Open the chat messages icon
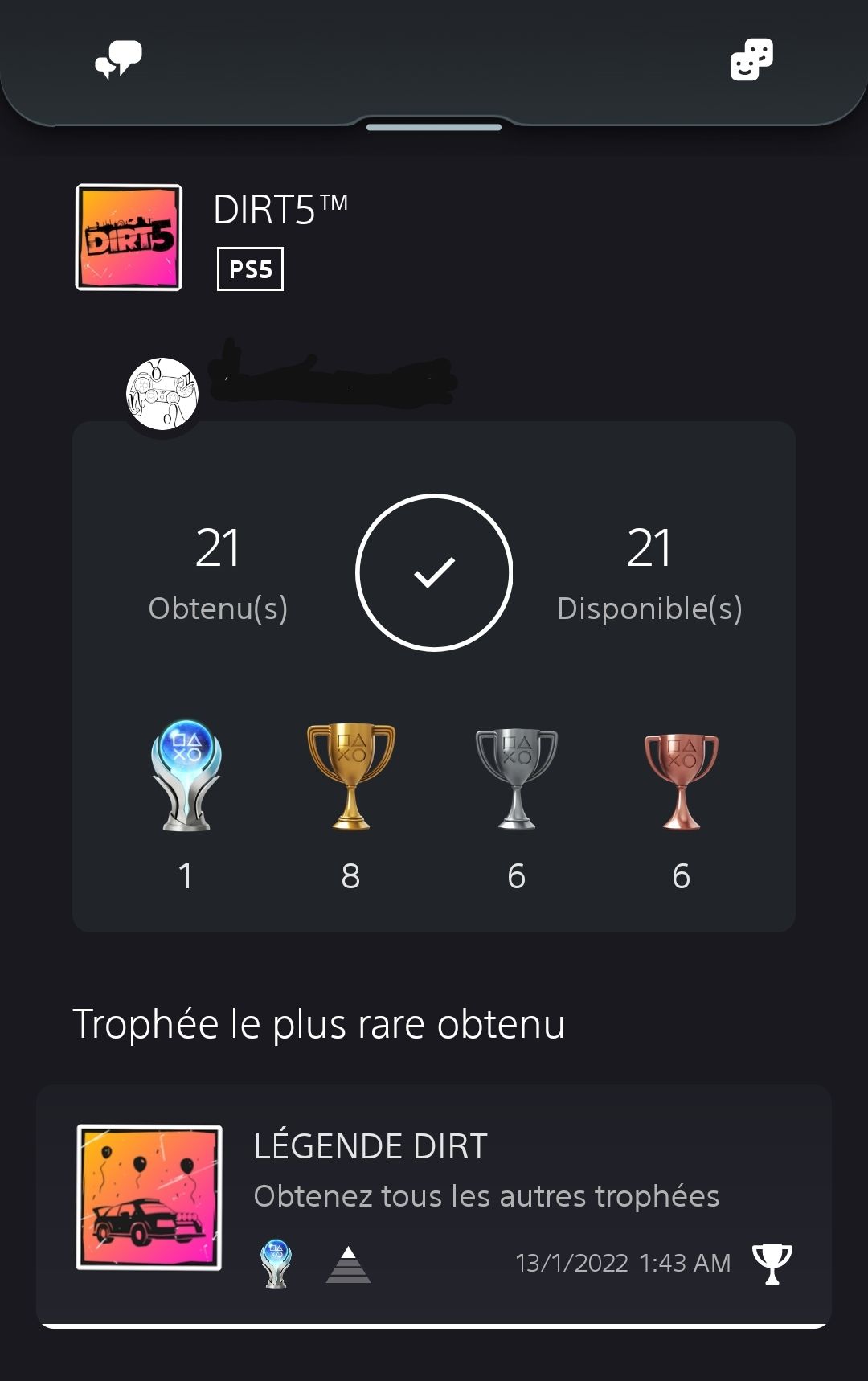Screen dimensions: 868x1381 point(118,59)
